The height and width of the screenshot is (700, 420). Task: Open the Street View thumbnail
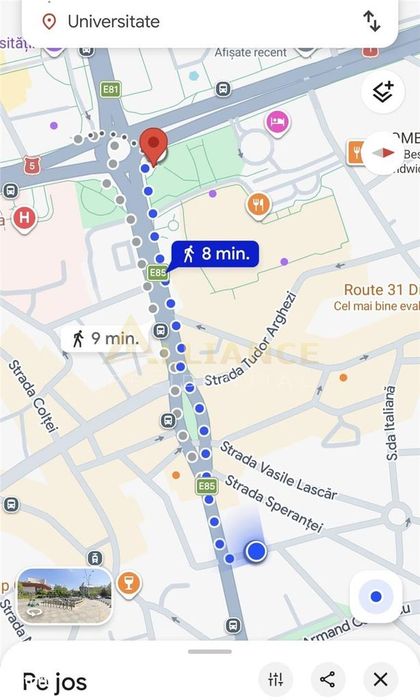(63, 596)
